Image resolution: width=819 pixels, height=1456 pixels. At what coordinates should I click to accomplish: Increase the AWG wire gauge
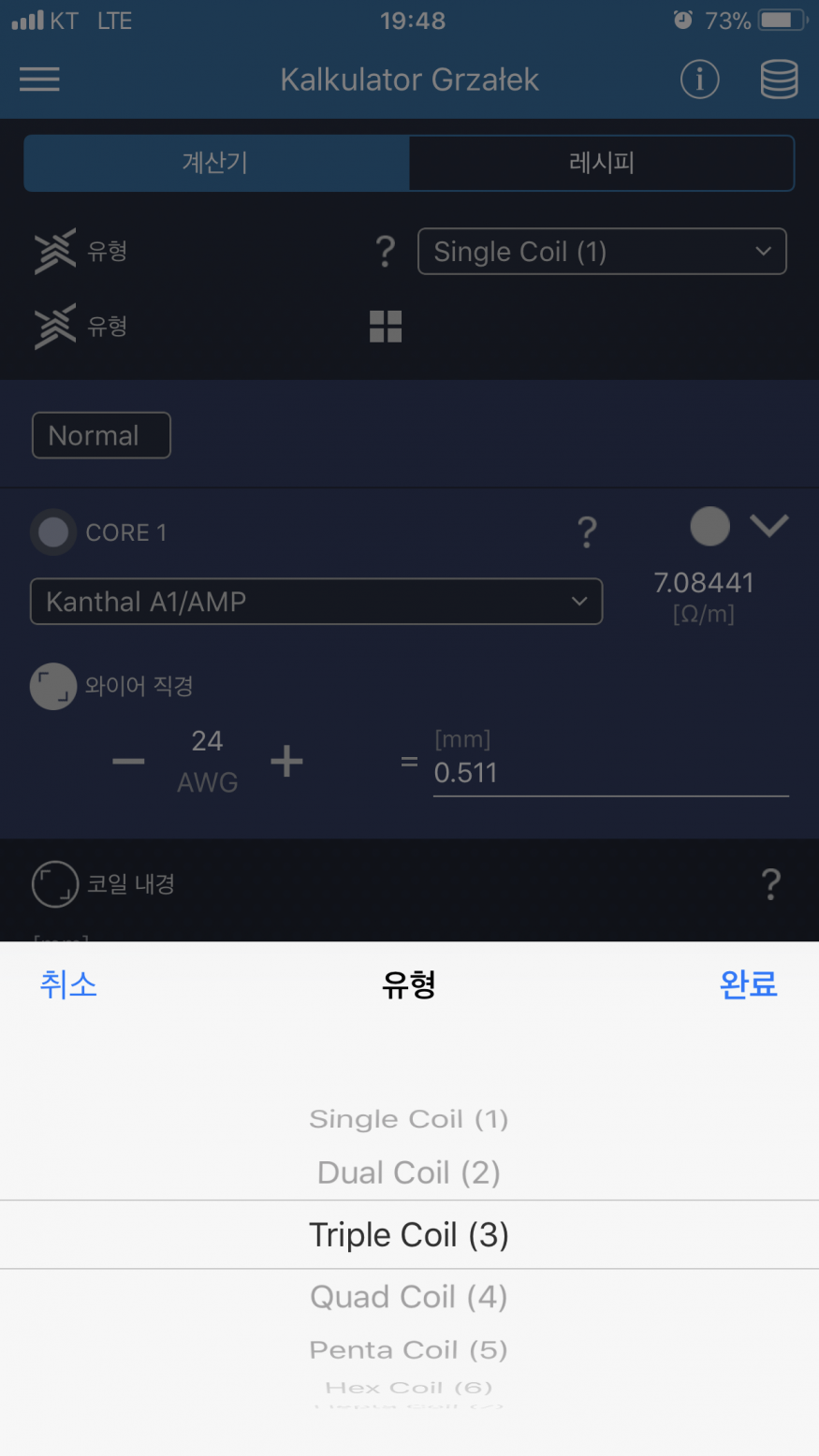click(286, 762)
